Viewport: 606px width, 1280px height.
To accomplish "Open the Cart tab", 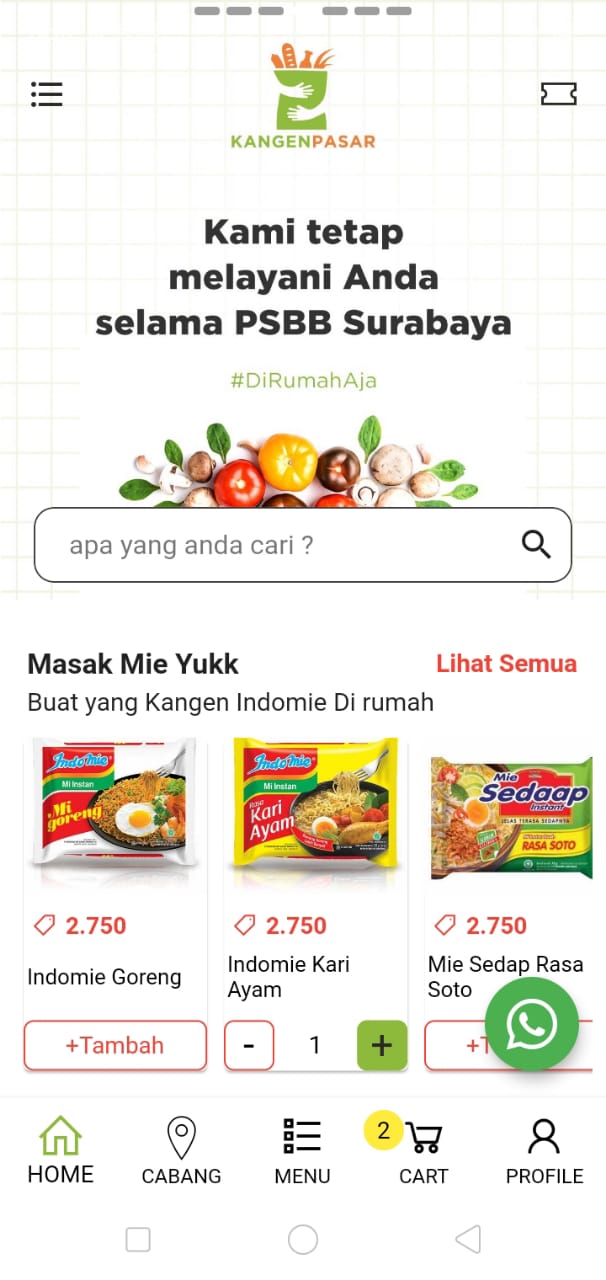I will [x=423, y=1151].
